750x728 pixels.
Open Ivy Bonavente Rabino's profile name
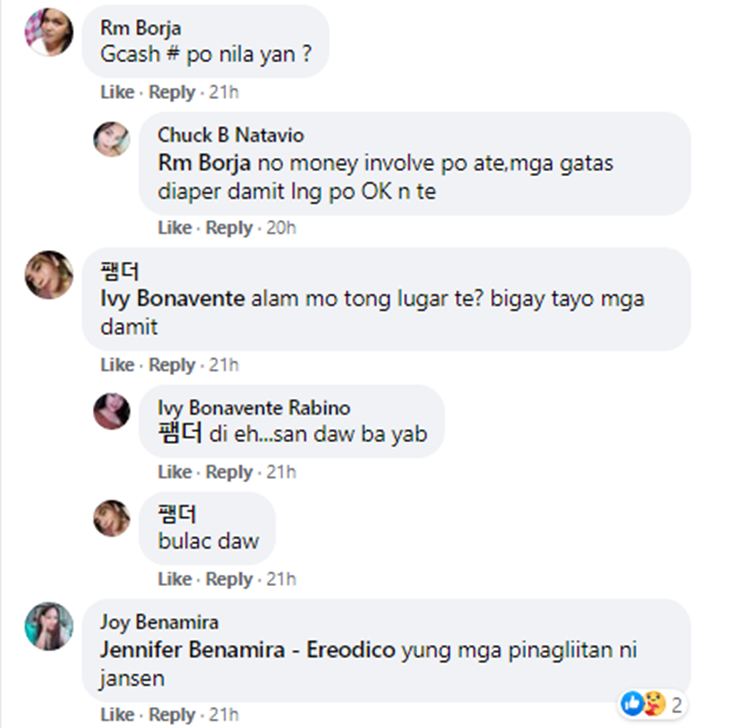[x=253, y=407]
